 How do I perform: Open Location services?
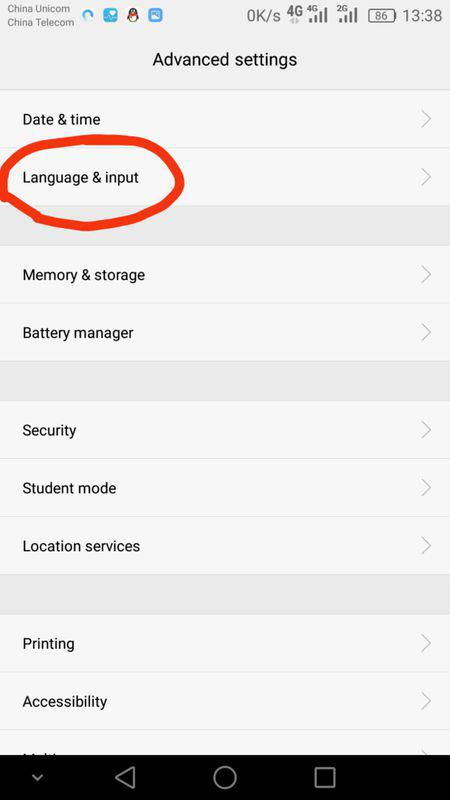225,545
